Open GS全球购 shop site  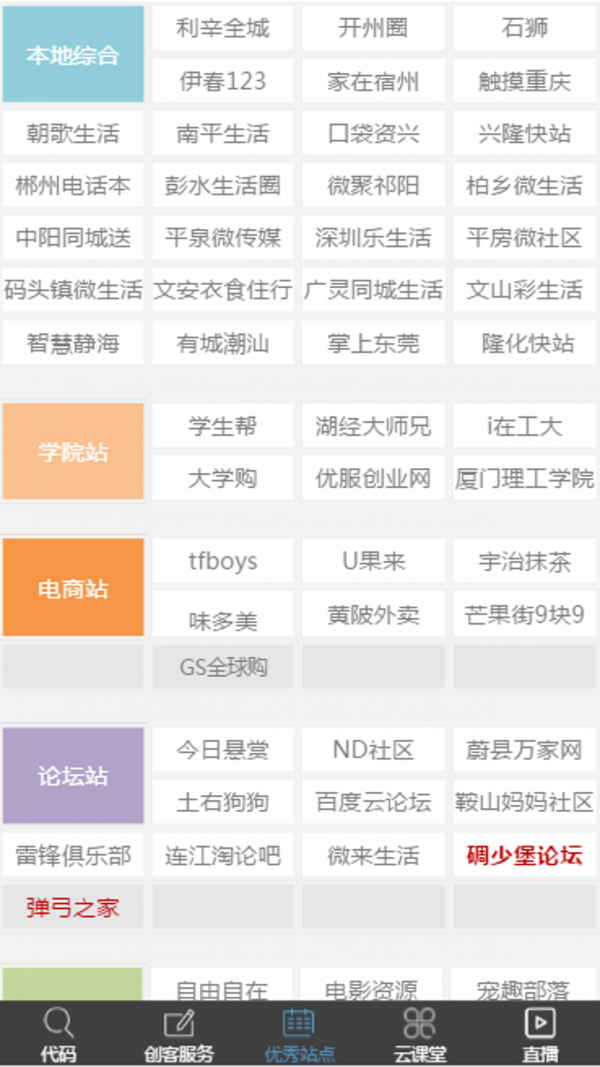pos(223,666)
